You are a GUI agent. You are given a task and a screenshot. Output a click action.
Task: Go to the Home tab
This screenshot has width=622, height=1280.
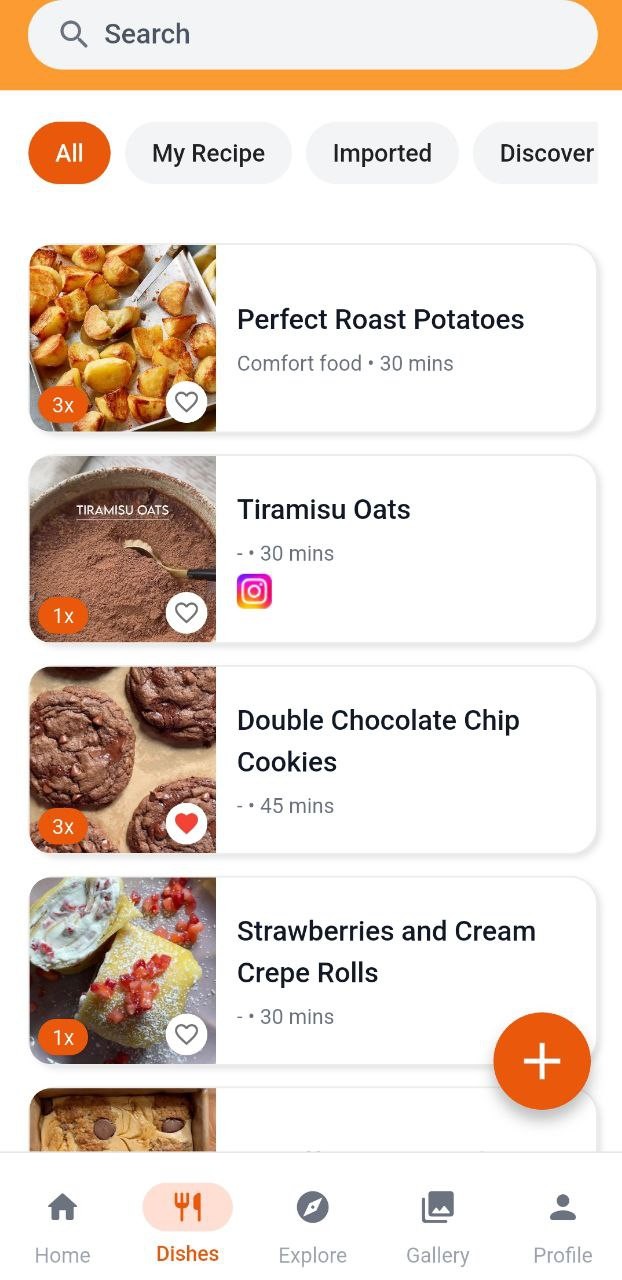[x=63, y=1225]
